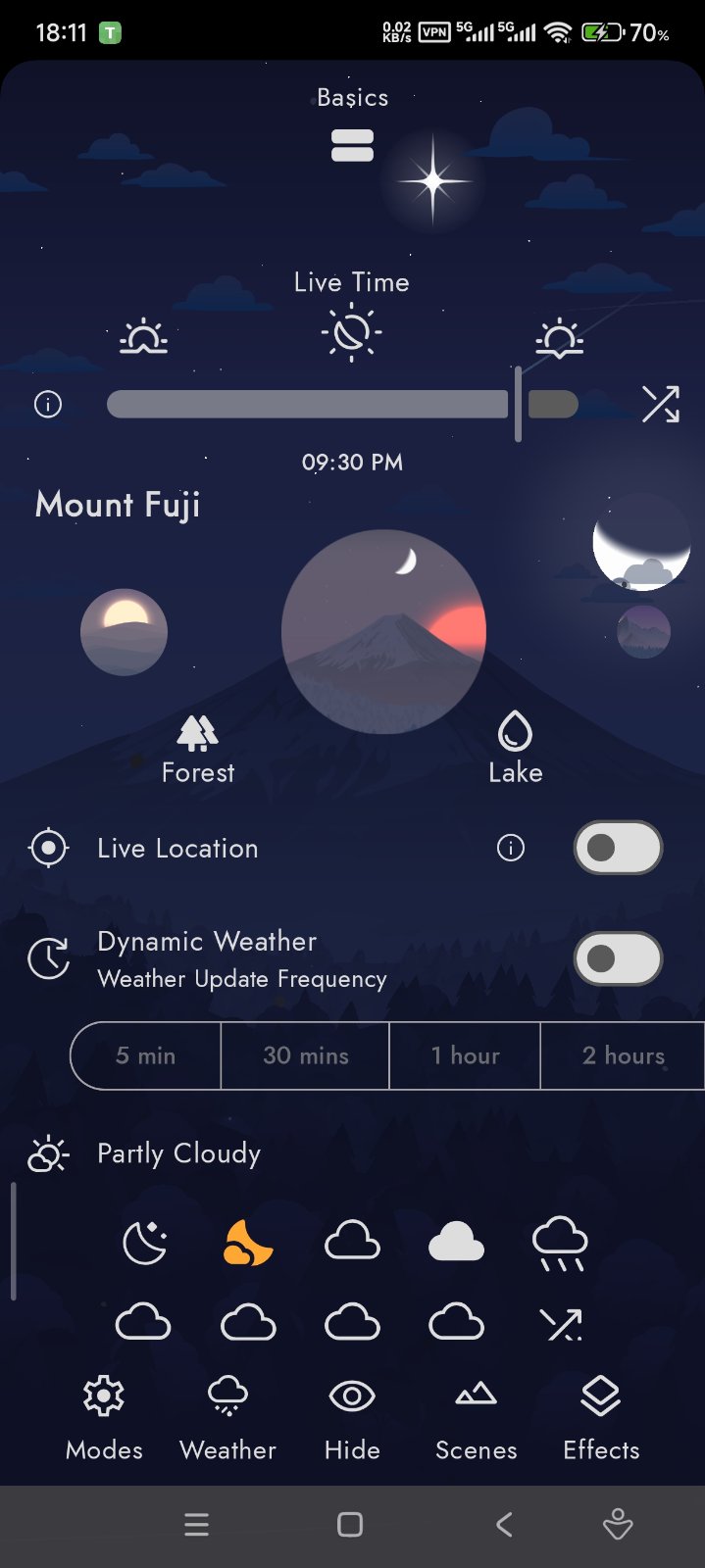This screenshot has height=1568, width=705.
Task: Hide the control panel with the eye icon
Action: [352, 1415]
